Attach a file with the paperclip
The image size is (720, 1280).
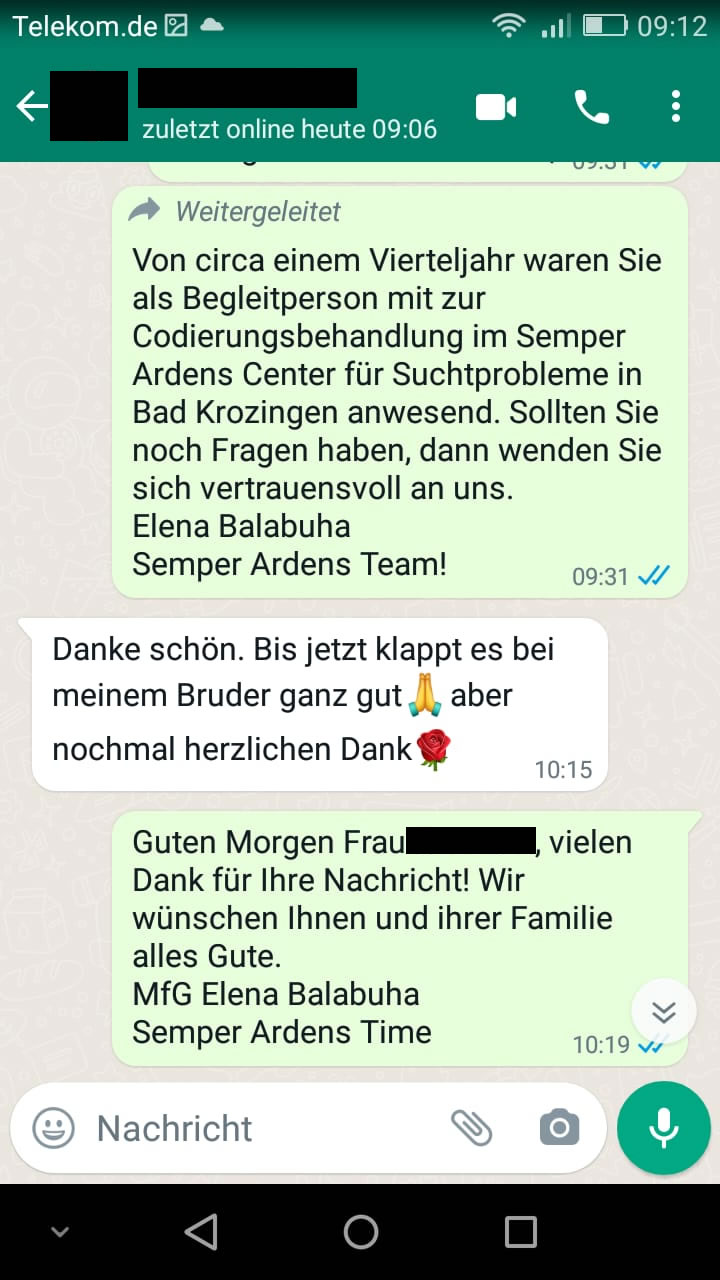471,1128
